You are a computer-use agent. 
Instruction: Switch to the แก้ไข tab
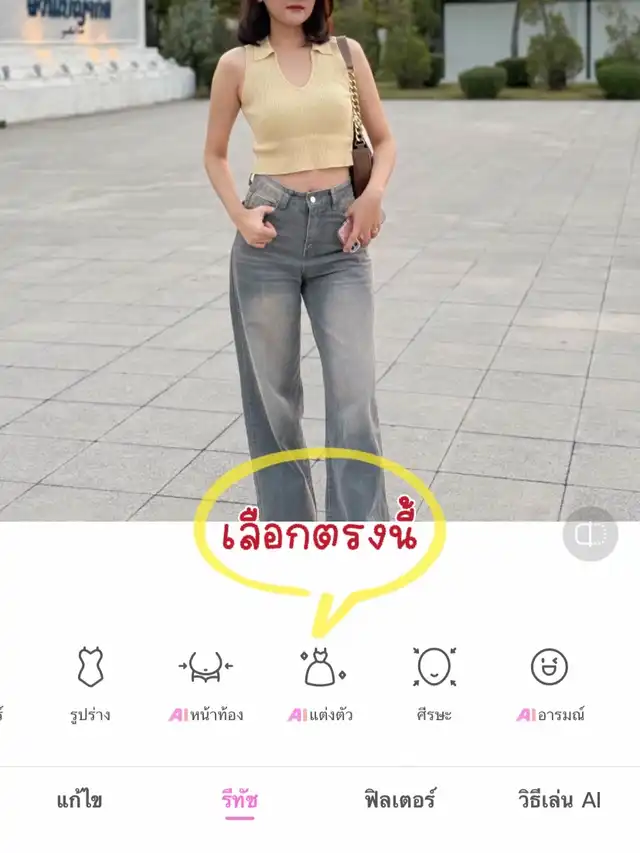tap(80, 800)
